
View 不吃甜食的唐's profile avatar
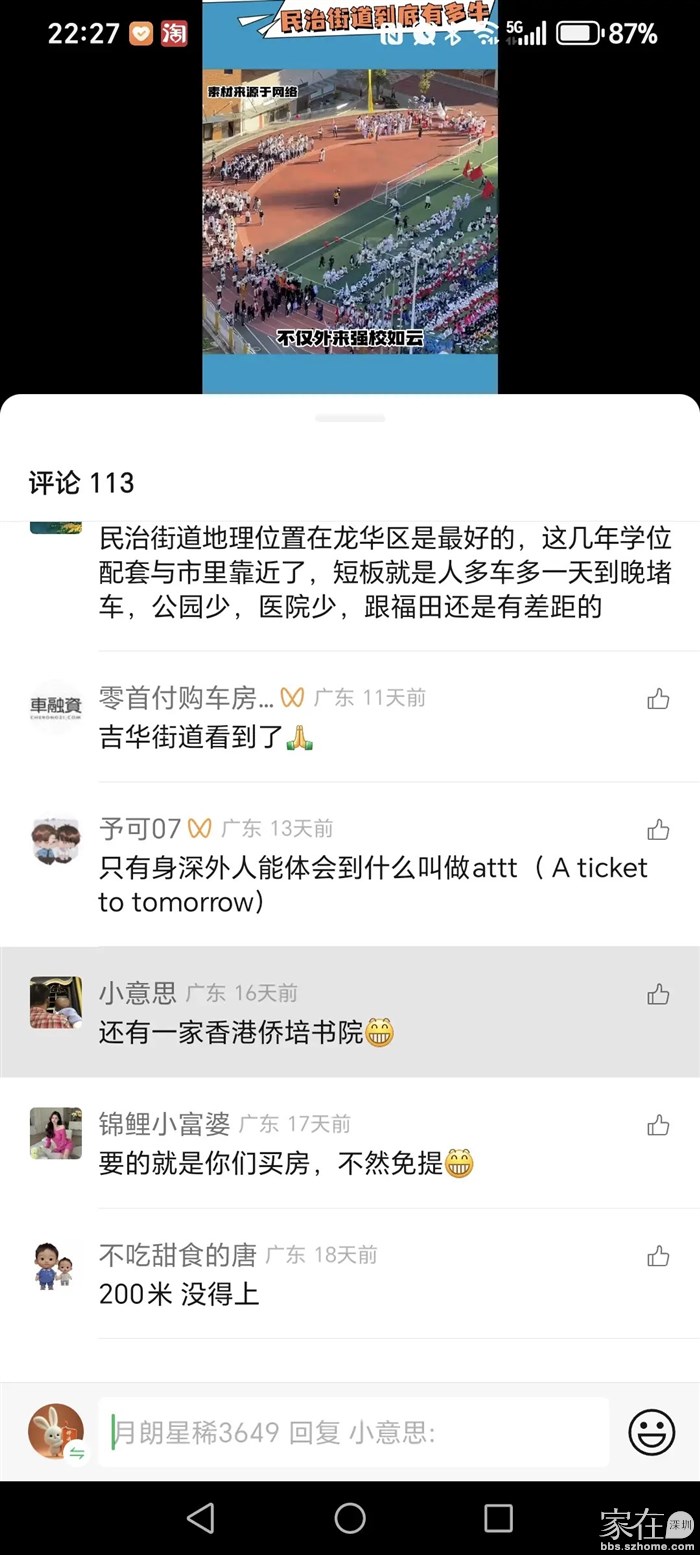click(56, 1265)
